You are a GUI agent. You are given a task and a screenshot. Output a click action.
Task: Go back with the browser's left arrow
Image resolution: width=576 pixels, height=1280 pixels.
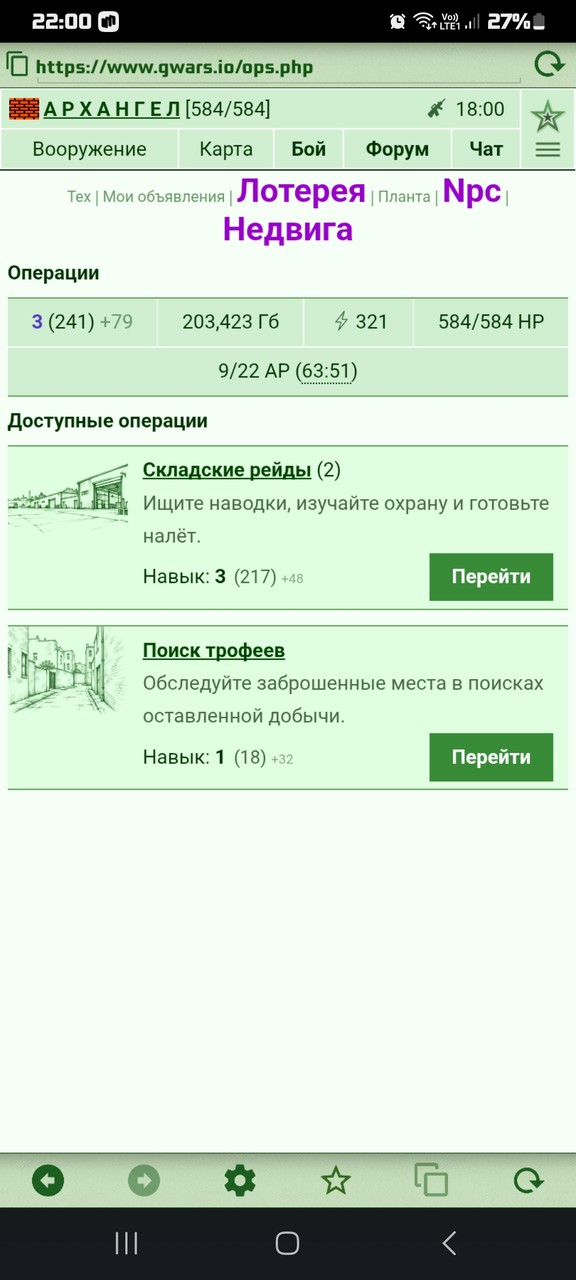[48, 1180]
